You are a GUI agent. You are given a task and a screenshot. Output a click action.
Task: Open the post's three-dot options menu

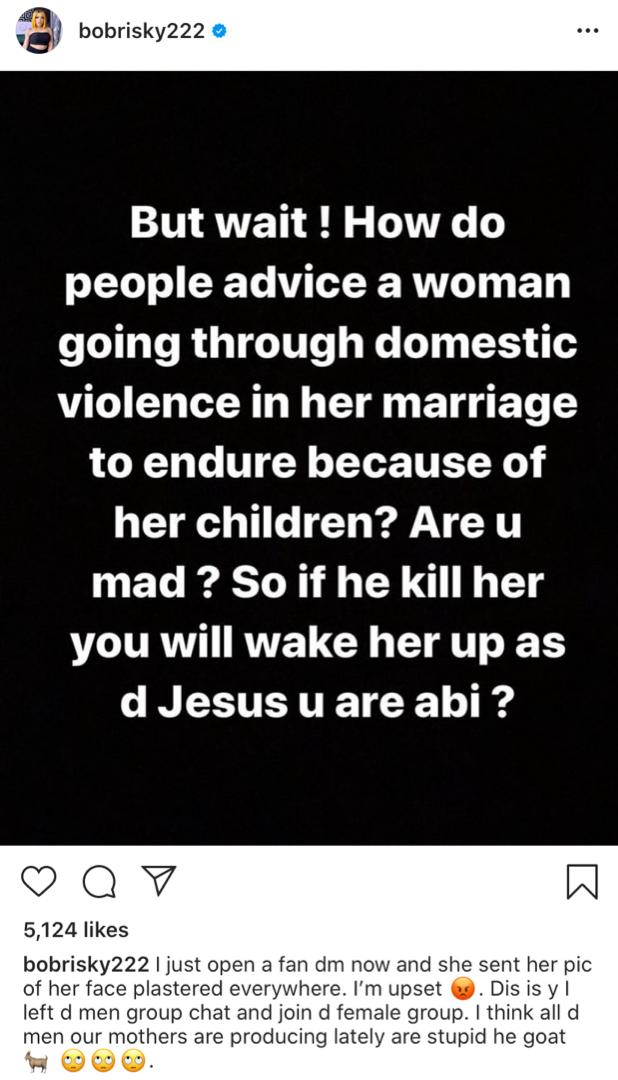tap(587, 31)
